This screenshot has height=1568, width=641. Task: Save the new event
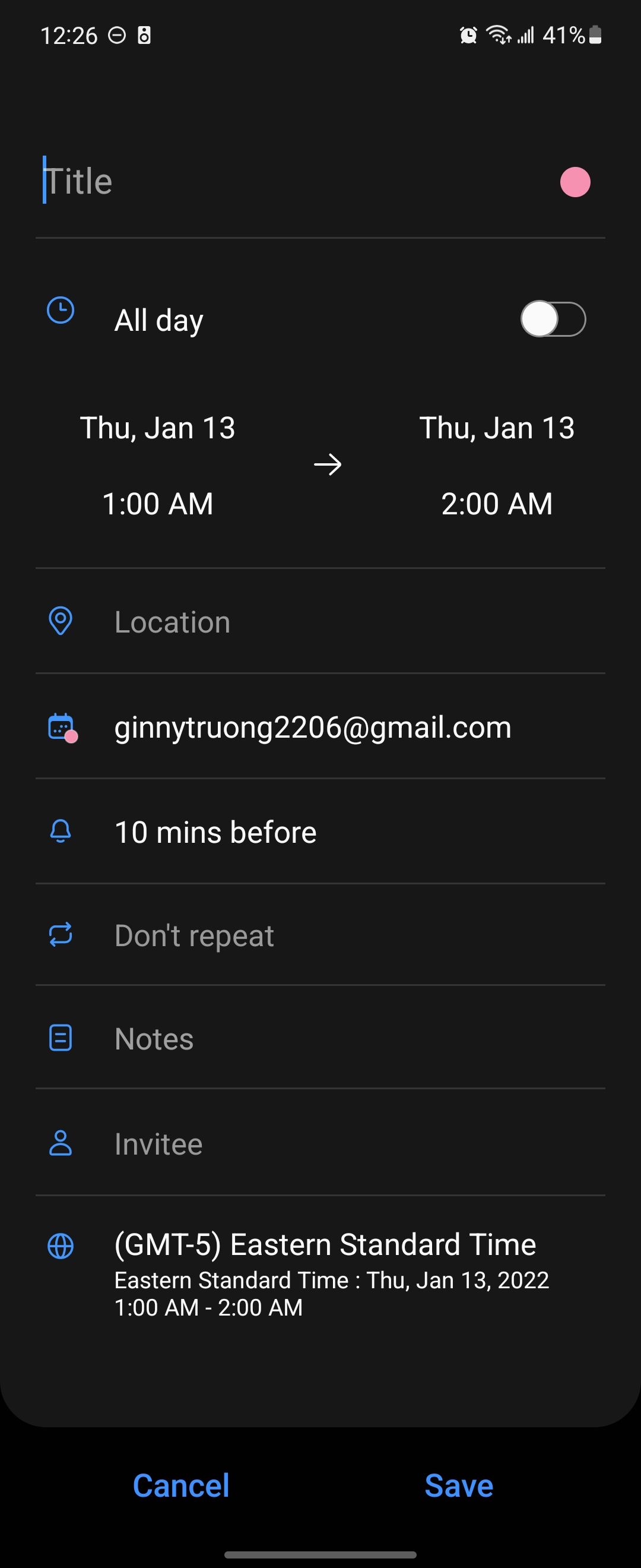click(459, 1485)
